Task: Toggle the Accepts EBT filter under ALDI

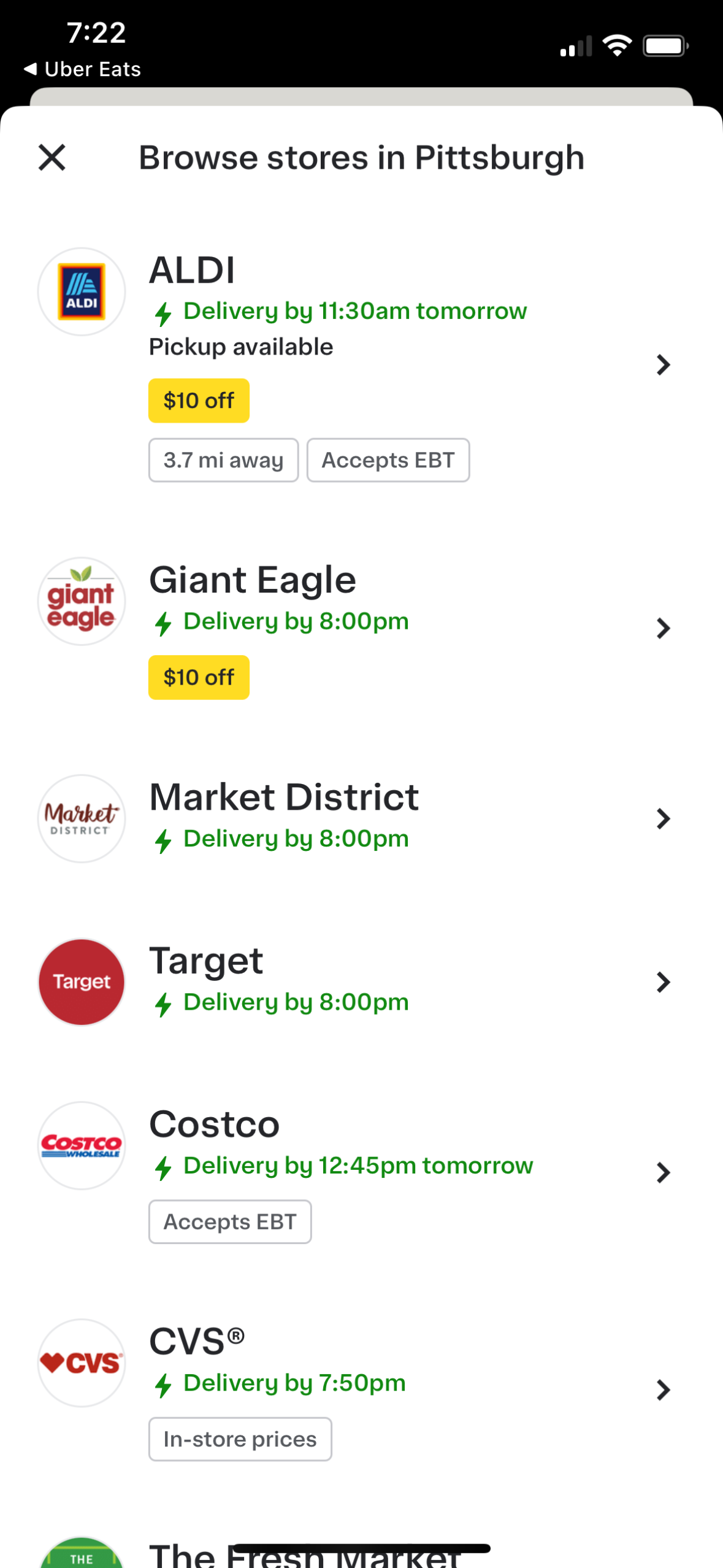Action: click(x=388, y=460)
